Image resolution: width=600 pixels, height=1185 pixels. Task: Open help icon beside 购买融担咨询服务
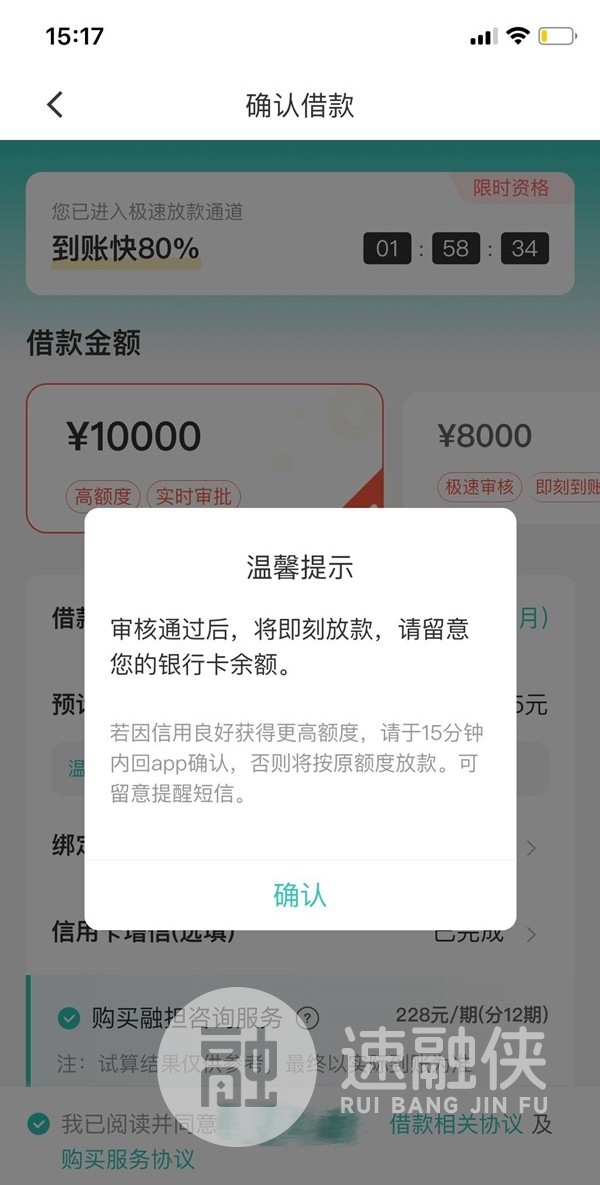[x=309, y=1019]
